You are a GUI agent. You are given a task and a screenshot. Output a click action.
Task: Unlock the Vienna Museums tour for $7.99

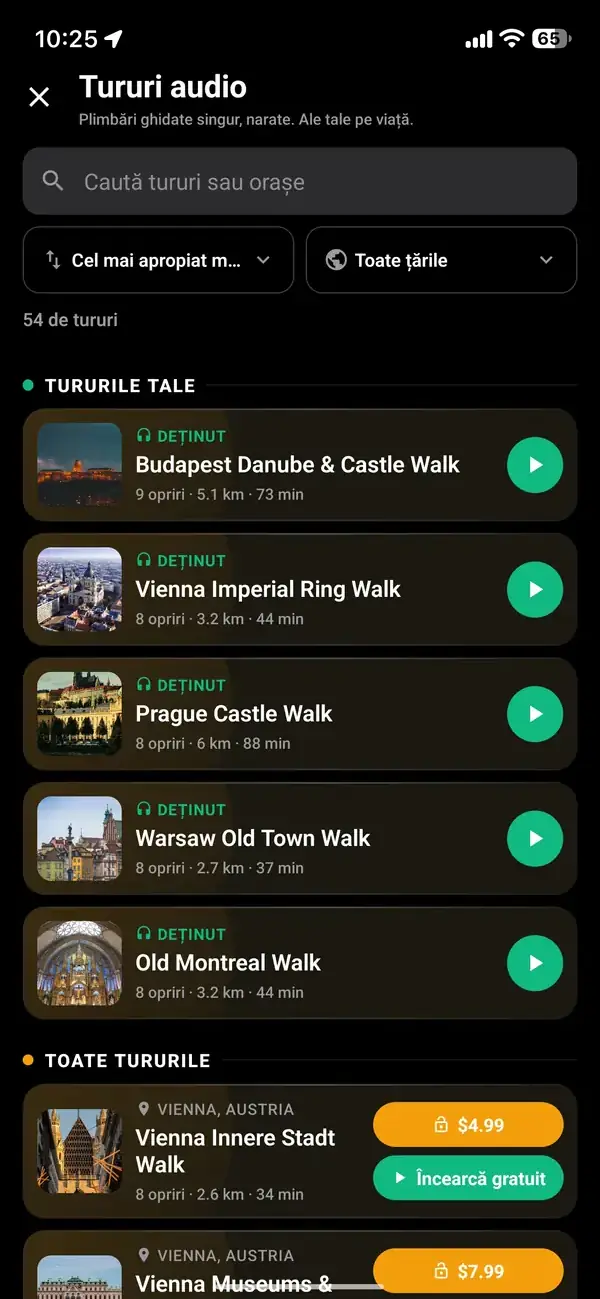[468, 1271]
